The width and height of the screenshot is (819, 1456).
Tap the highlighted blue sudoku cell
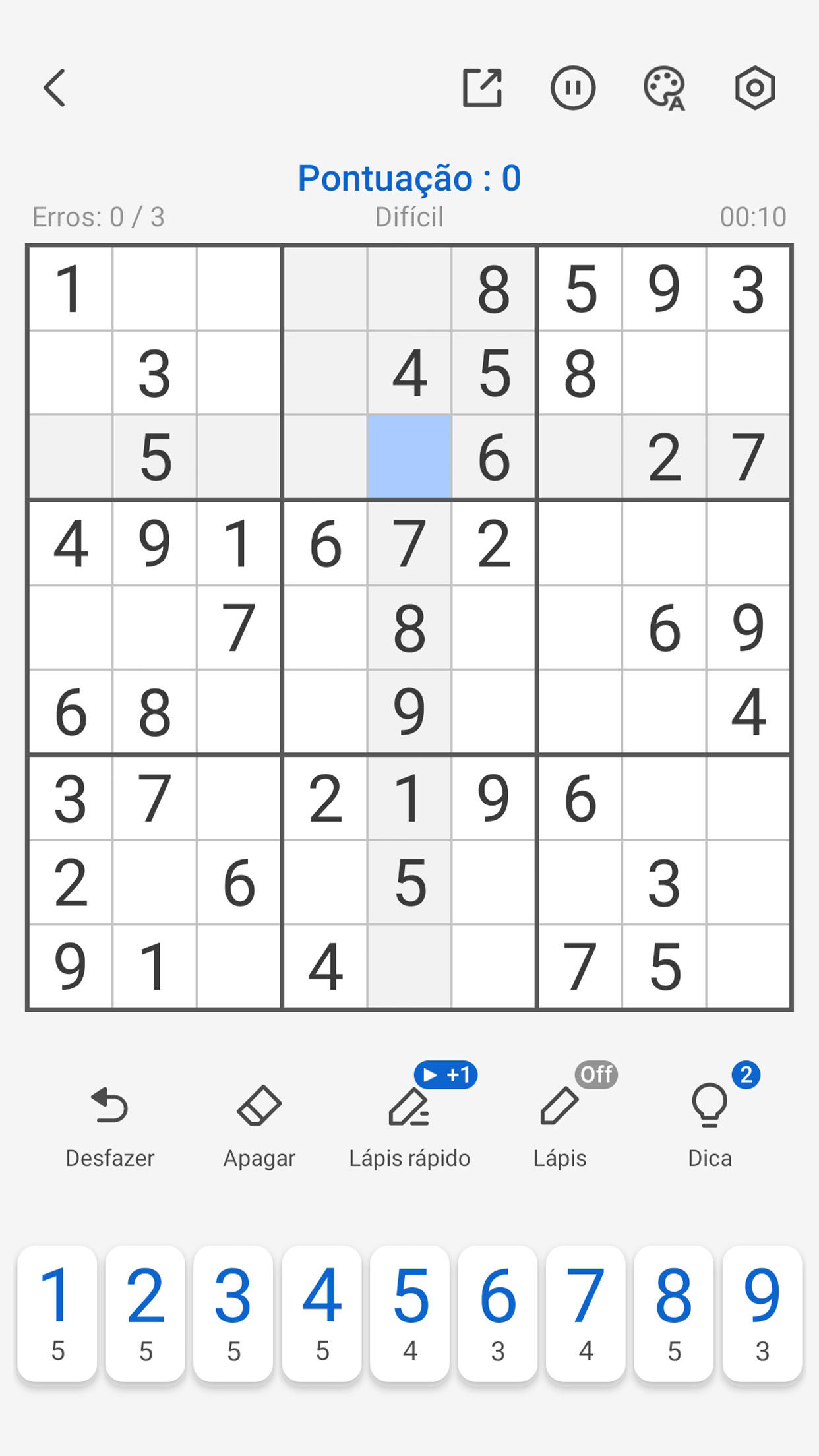pos(409,457)
